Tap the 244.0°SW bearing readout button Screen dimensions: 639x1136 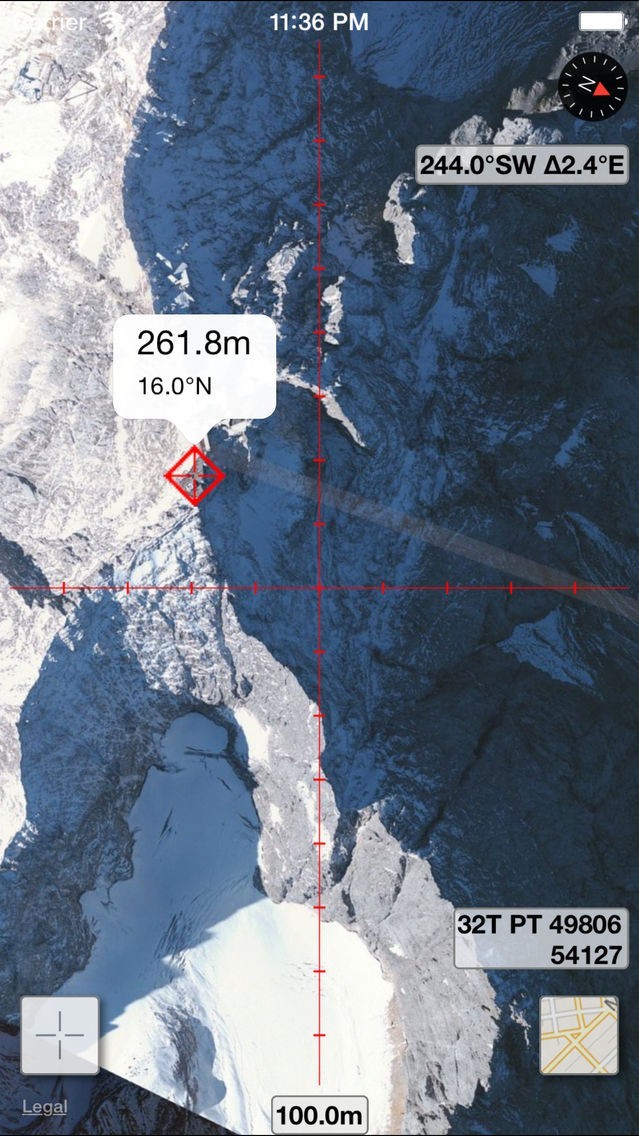[522, 164]
